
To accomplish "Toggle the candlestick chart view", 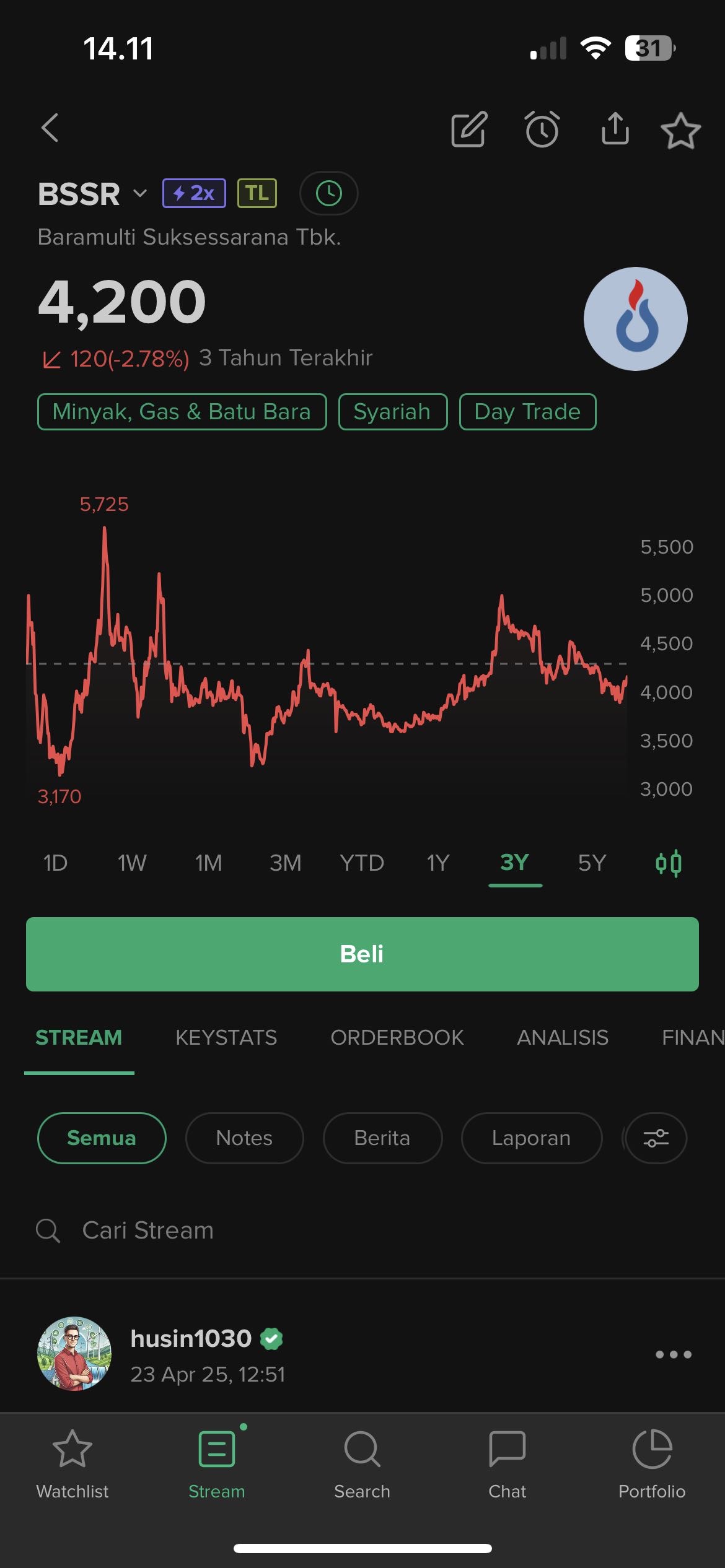I will (x=669, y=863).
